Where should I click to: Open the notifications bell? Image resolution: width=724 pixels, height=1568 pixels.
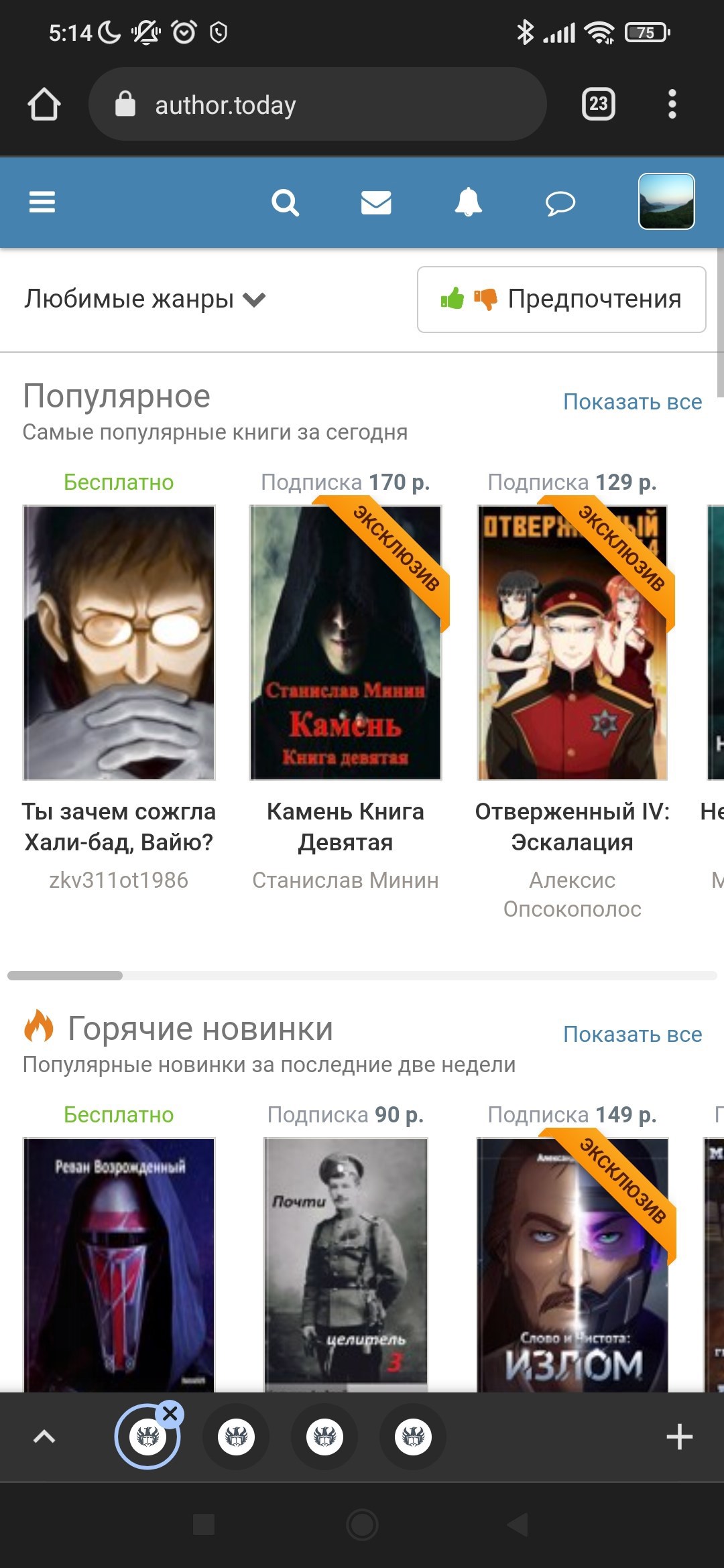pos(469,202)
